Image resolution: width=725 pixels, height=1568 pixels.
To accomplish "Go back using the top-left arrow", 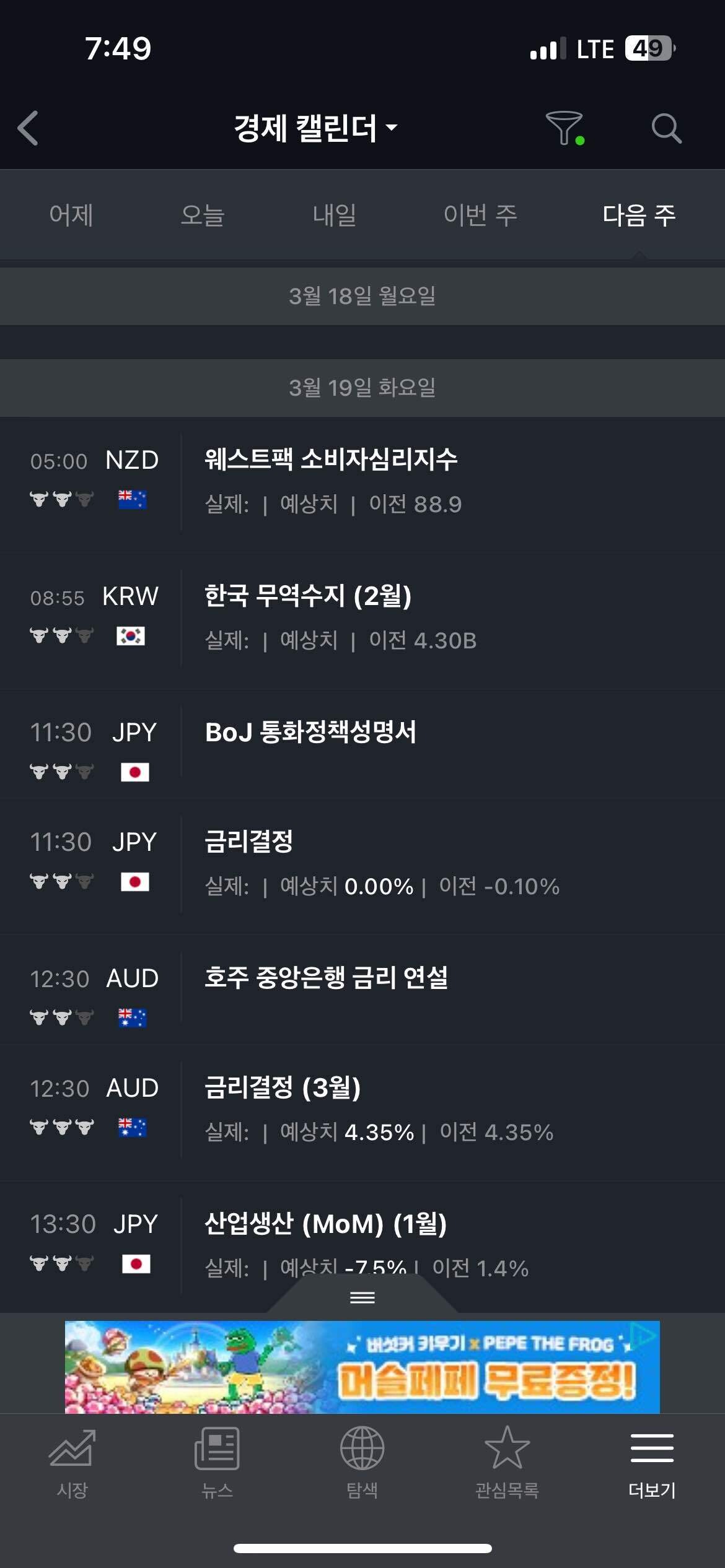I will (x=29, y=128).
